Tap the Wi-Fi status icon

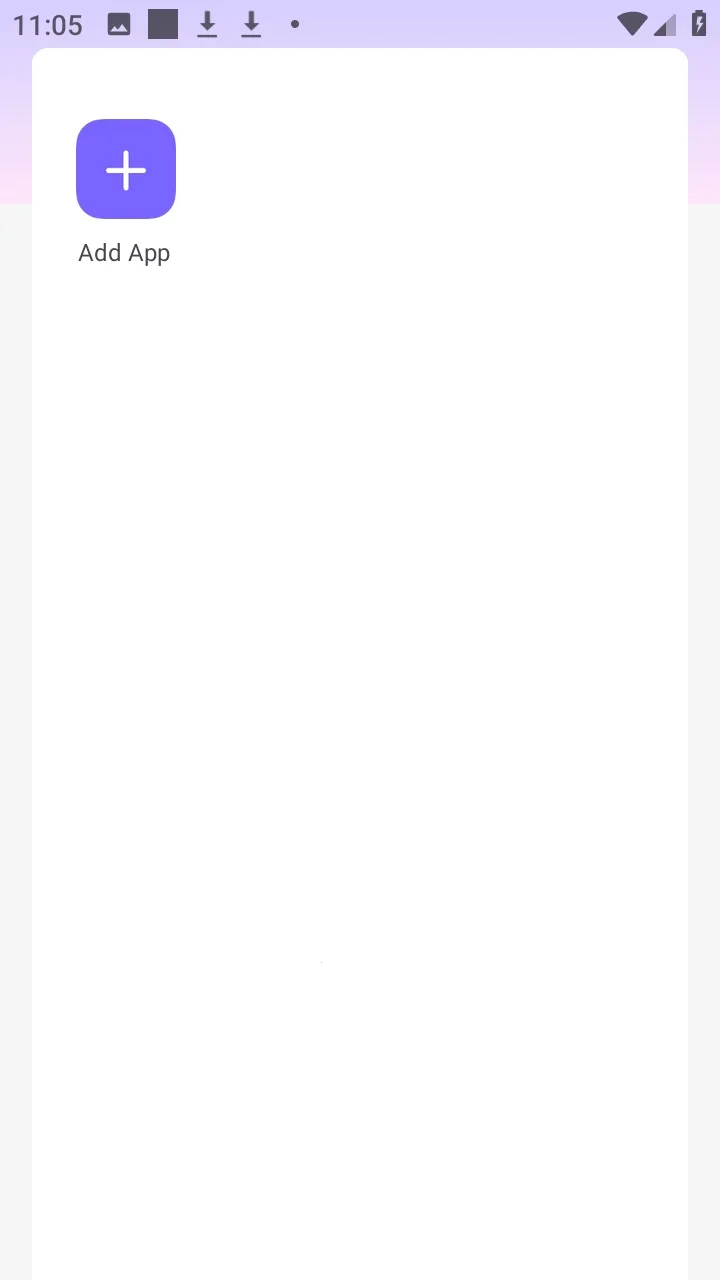(631, 24)
